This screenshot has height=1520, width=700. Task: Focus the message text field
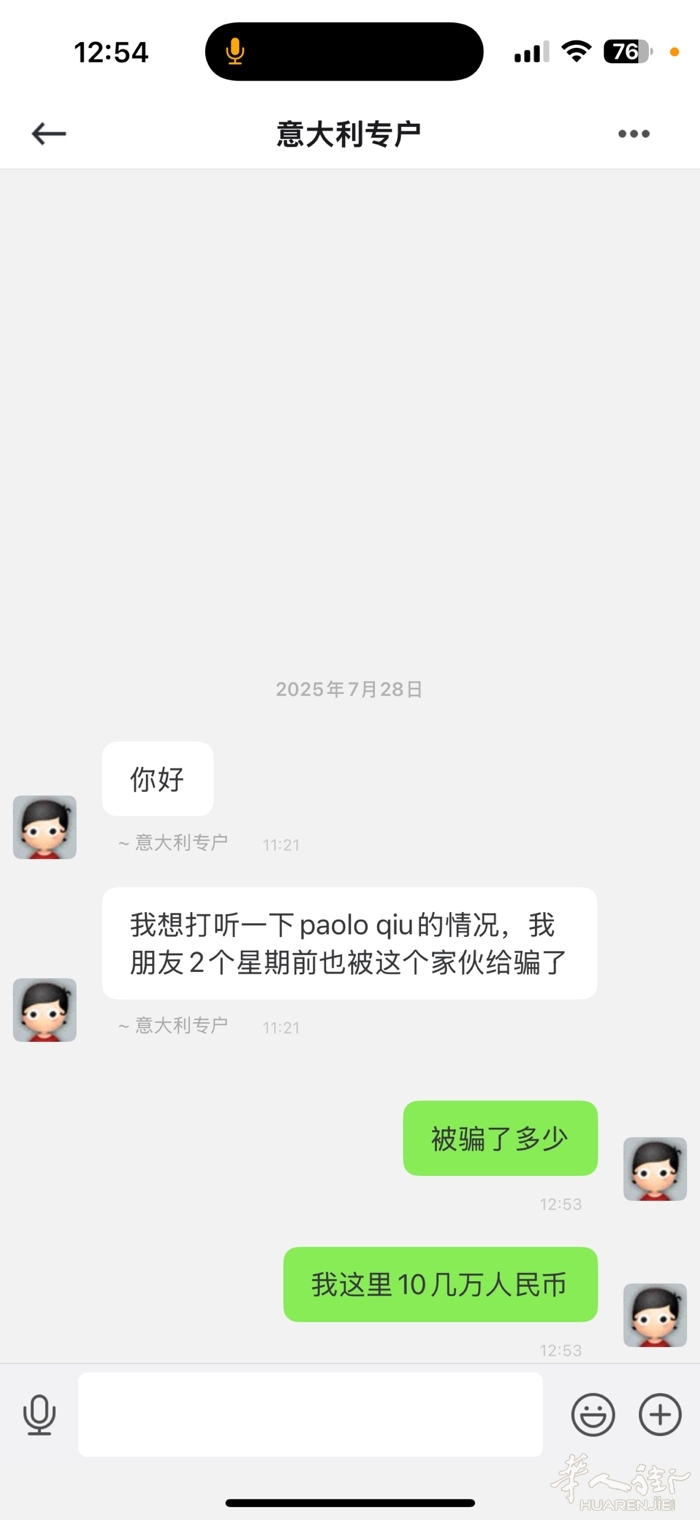click(310, 1414)
